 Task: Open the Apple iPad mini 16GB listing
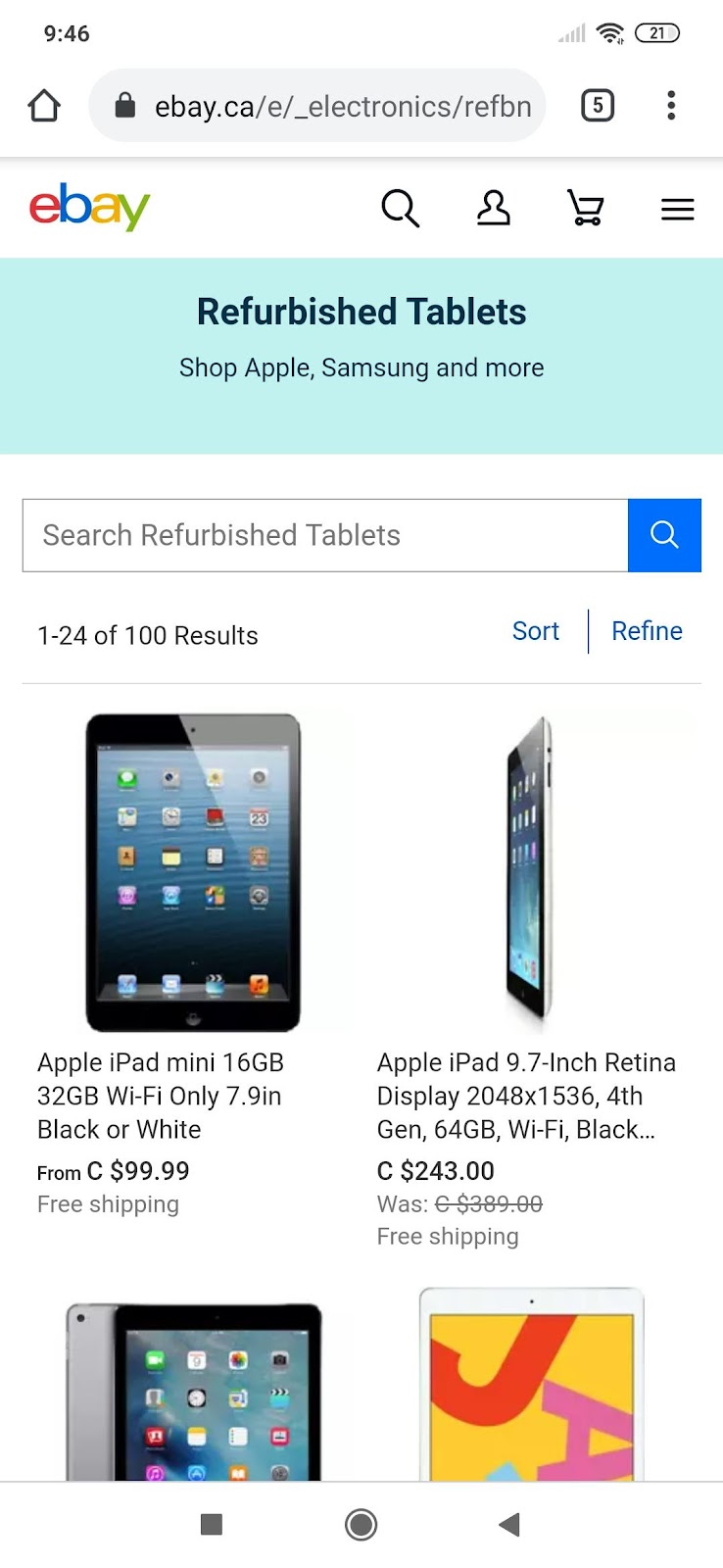point(161,1096)
